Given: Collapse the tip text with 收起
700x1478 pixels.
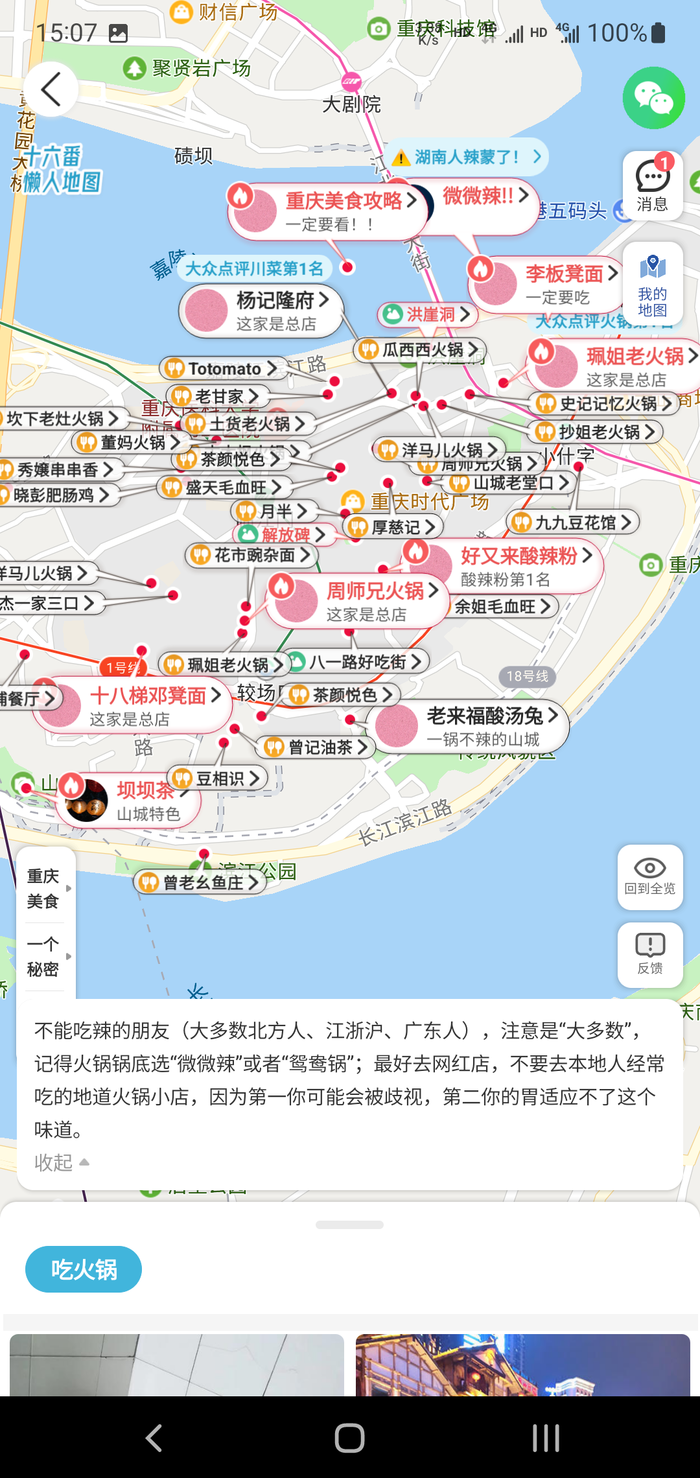Looking at the screenshot, I should [x=62, y=1162].
